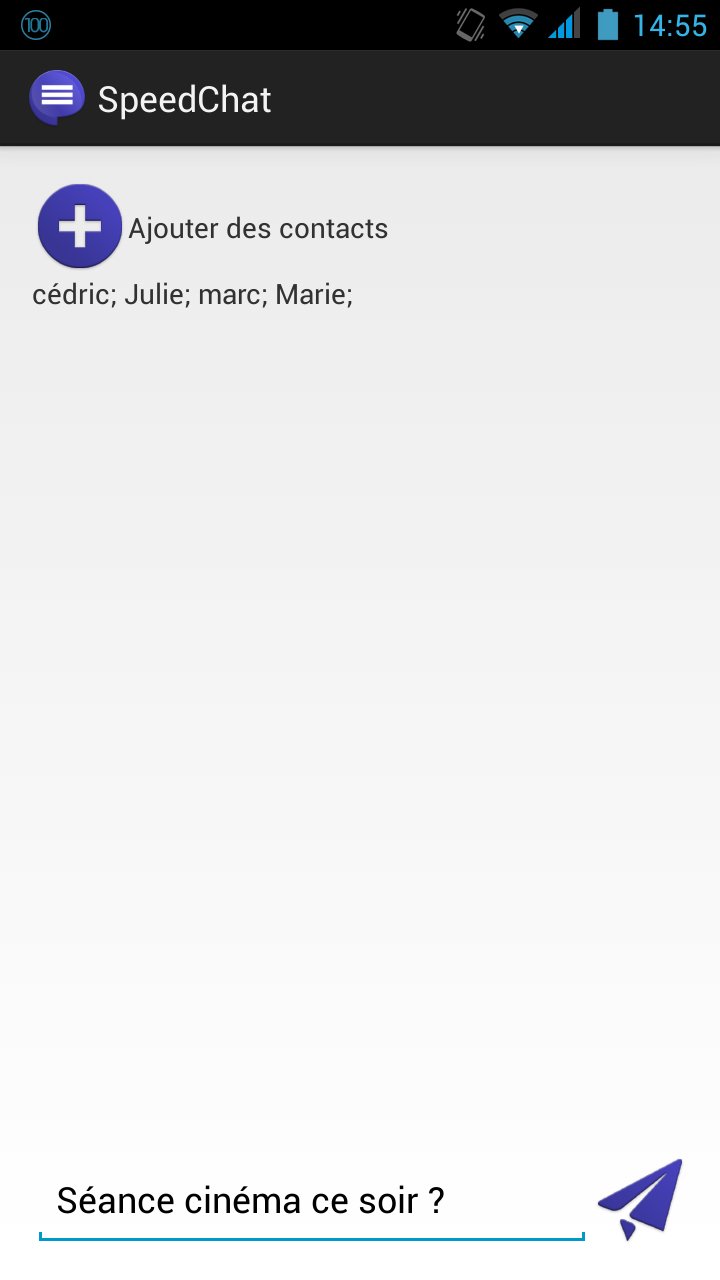
Task: Tap the Wi-Fi status icon
Action: [516, 25]
